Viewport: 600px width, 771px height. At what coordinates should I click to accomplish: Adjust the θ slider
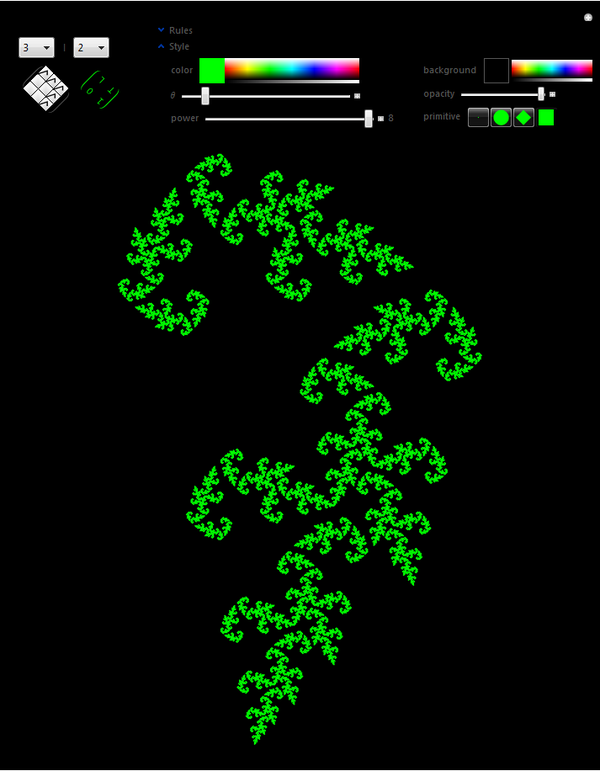click(x=205, y=96)
